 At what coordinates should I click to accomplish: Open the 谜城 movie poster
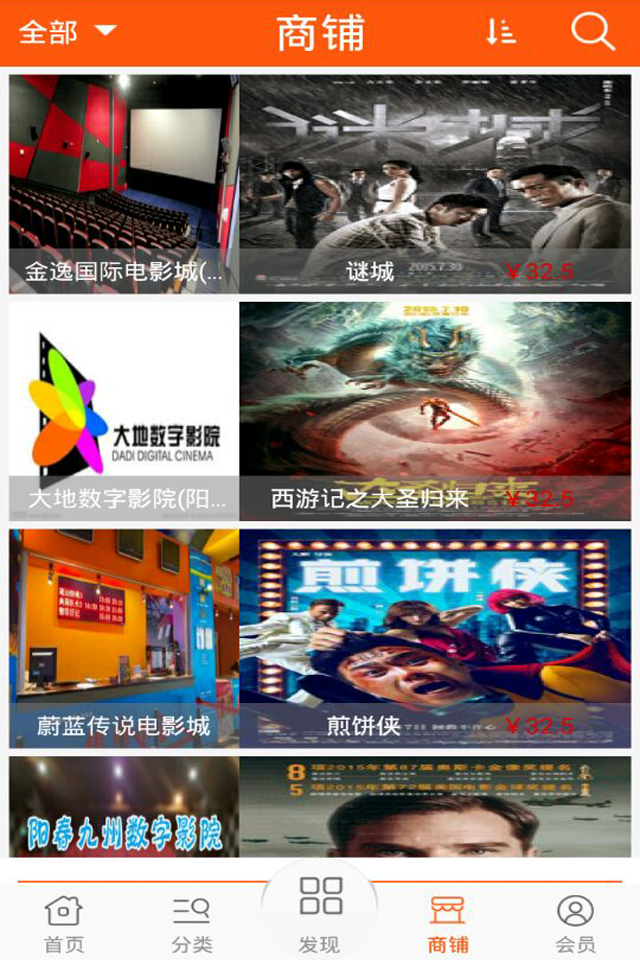pos(435,183)
